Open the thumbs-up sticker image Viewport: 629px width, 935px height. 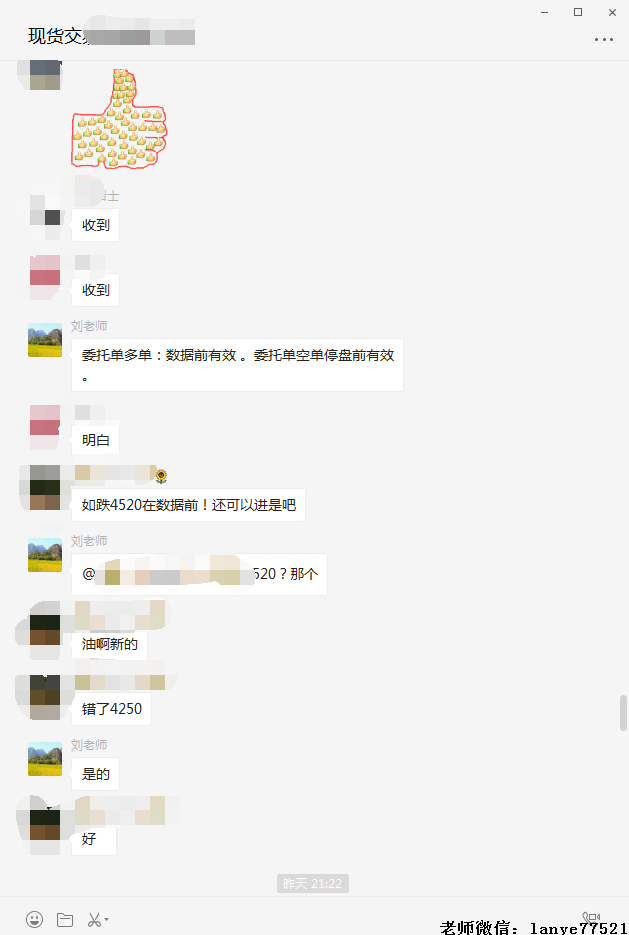coord(118,120)
